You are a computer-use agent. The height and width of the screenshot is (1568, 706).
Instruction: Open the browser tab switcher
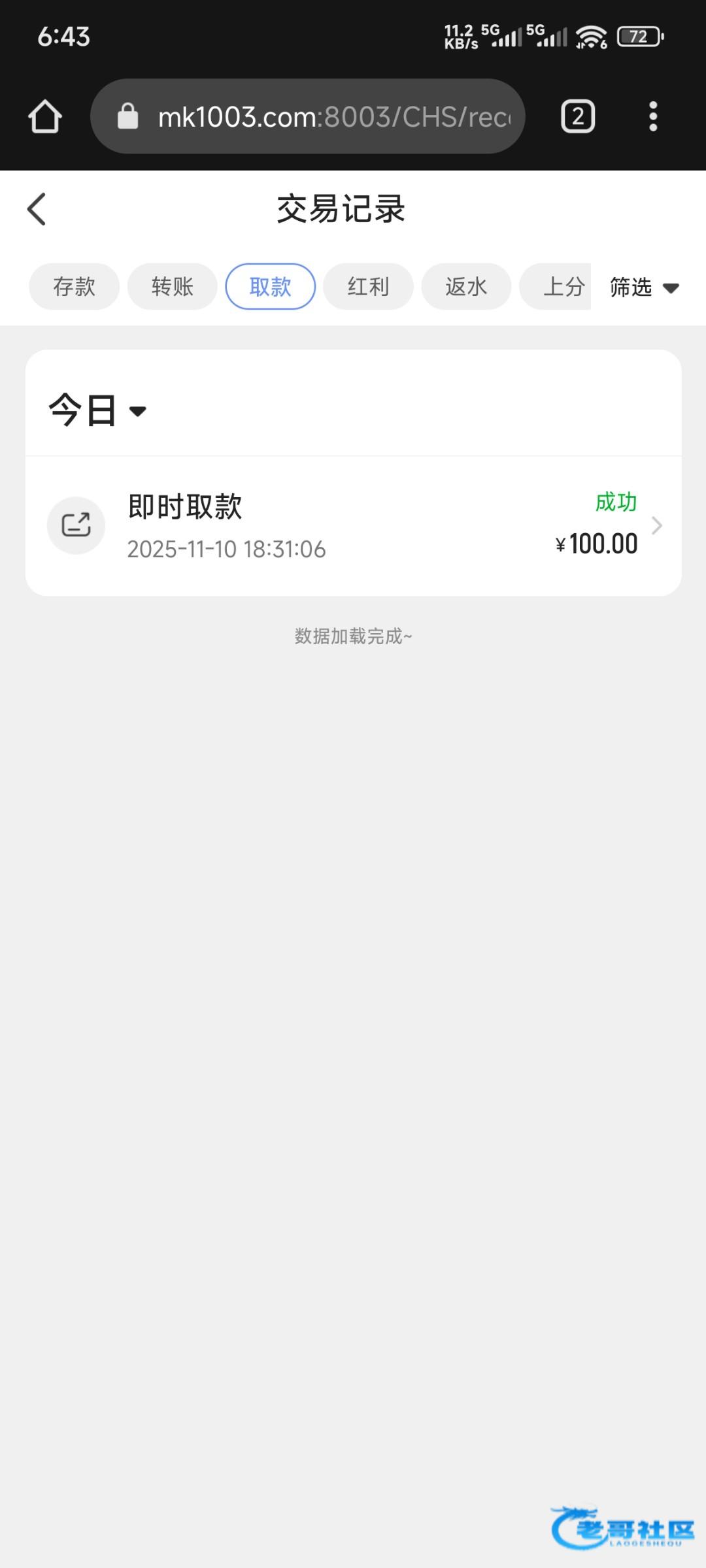(x=578, y=117)
